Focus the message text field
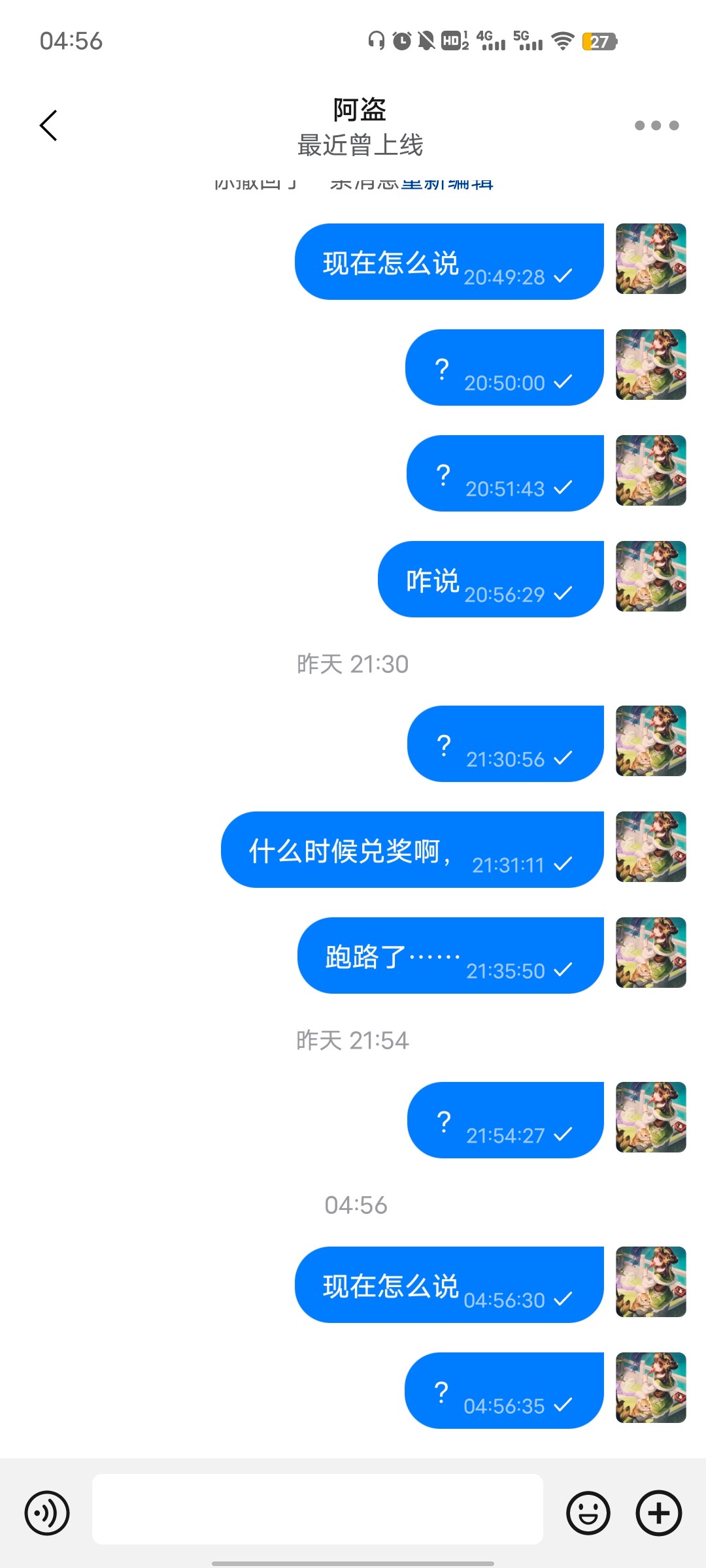 click(317, 1509)
